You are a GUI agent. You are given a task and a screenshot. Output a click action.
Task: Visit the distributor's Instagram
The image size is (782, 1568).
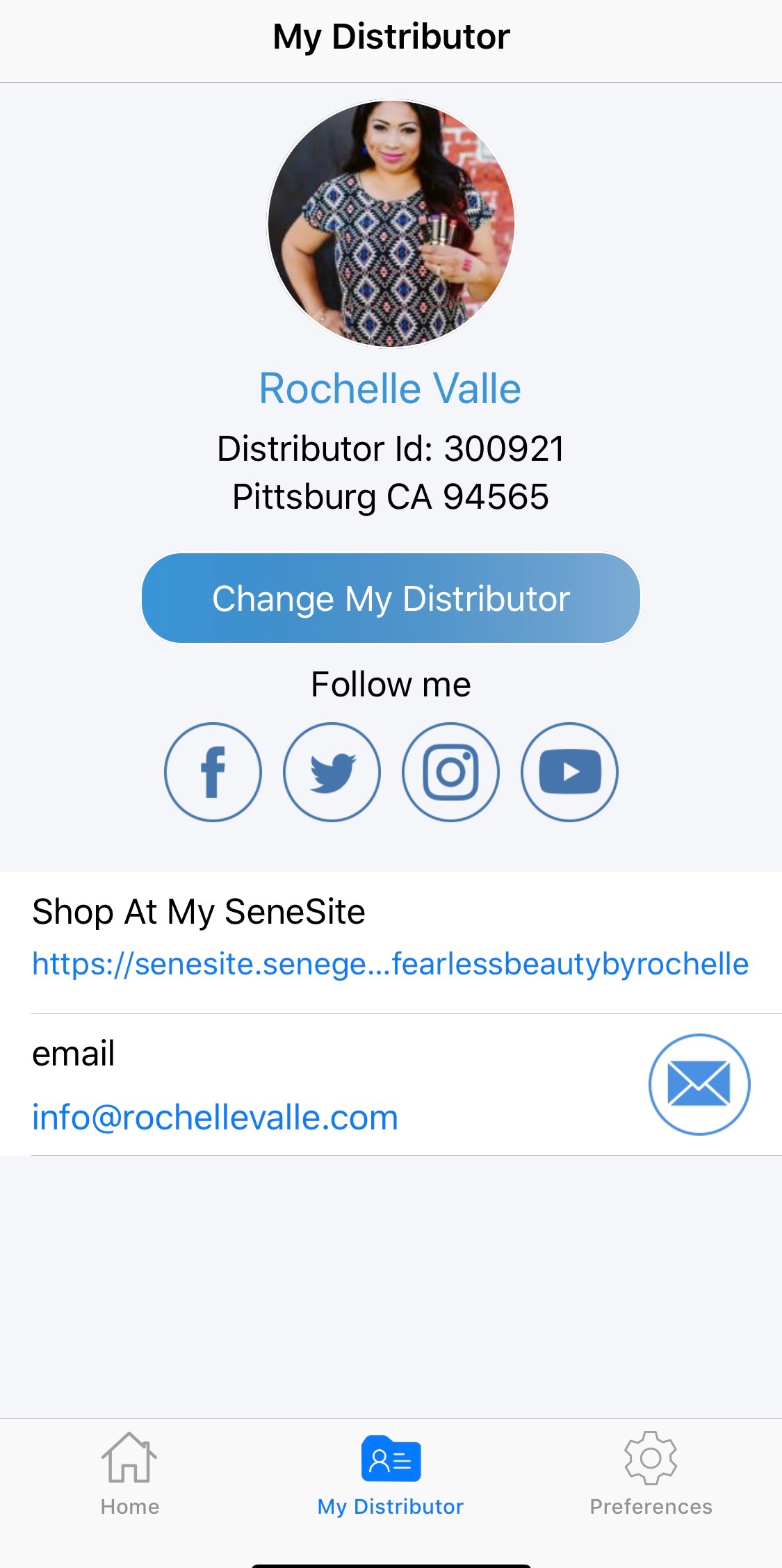[450, 772]
